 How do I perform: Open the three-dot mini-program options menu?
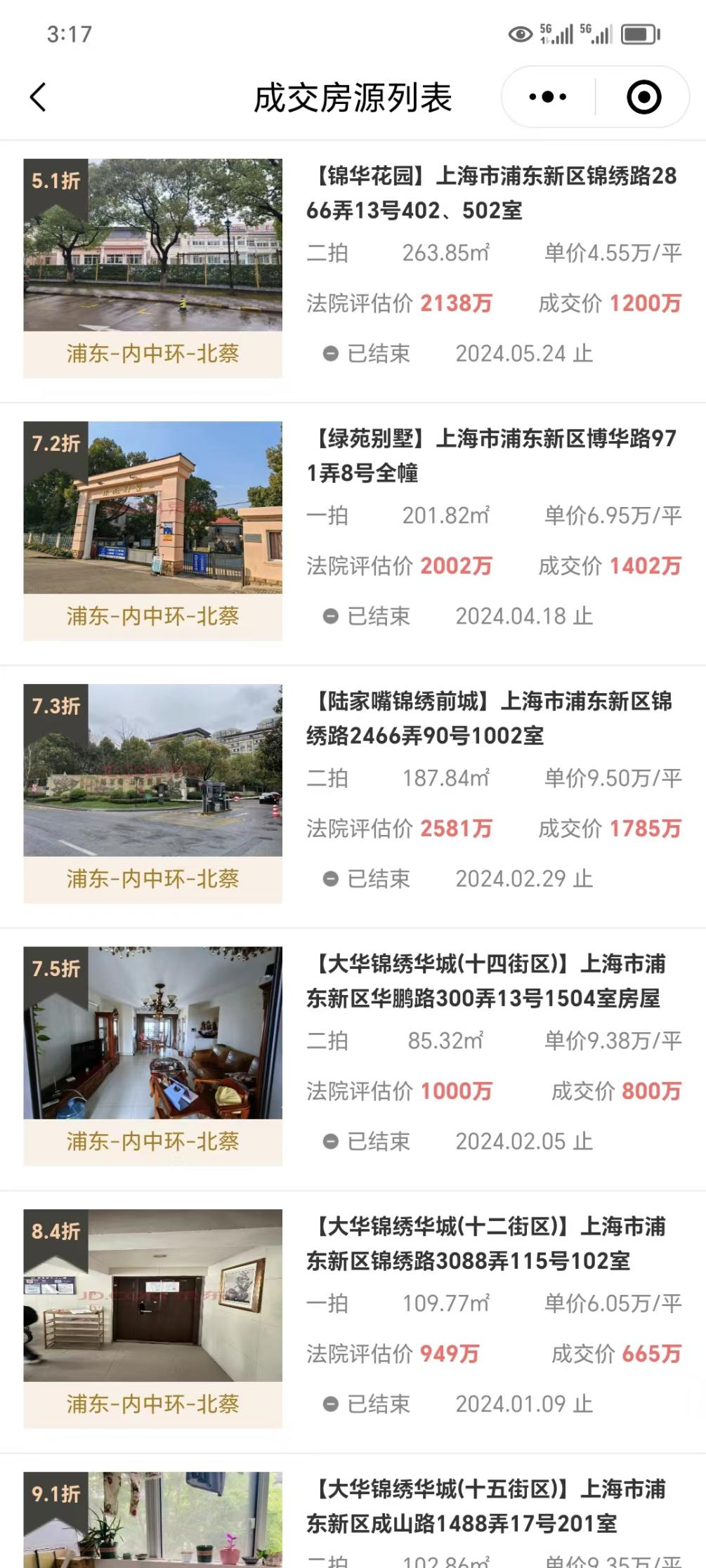pyautogui.click(x=547, y=95)
